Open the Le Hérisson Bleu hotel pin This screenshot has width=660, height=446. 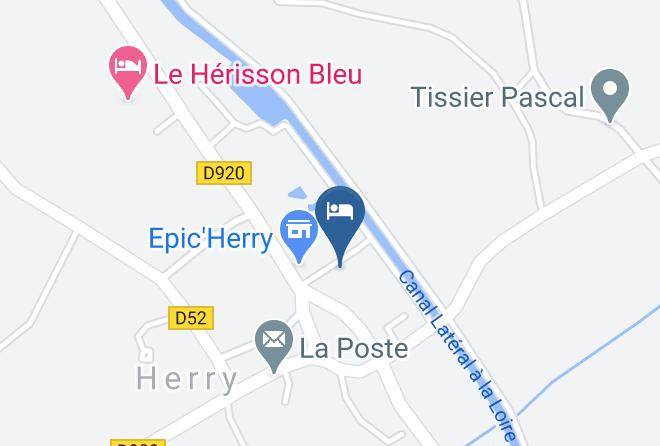pyautogui.click(x=128, y=72)
